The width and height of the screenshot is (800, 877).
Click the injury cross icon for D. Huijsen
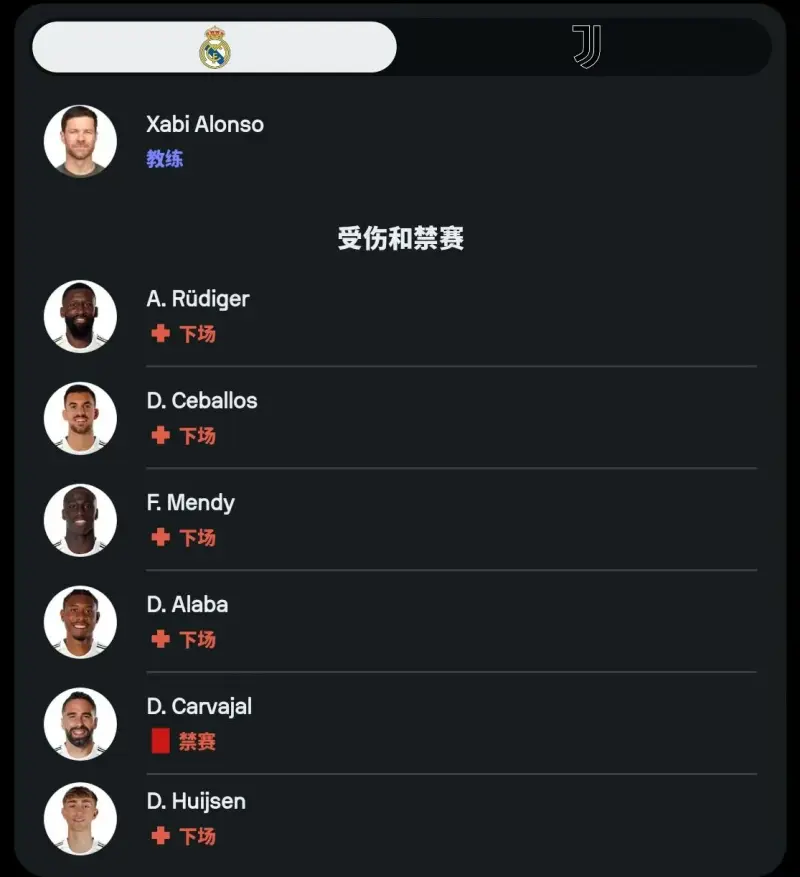[x=161, y=836]
